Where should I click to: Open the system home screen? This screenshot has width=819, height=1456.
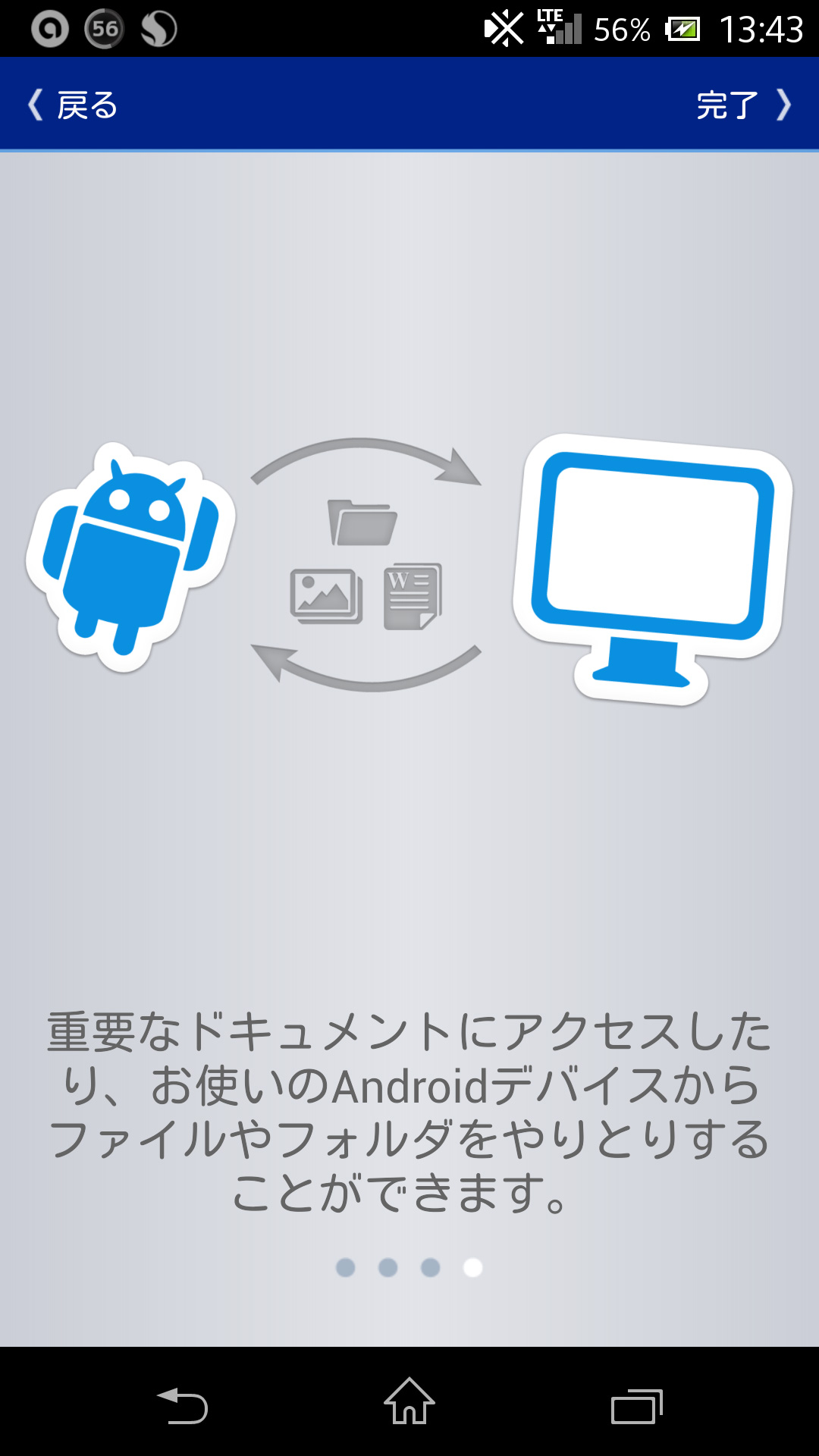(x=409, y=1401)
